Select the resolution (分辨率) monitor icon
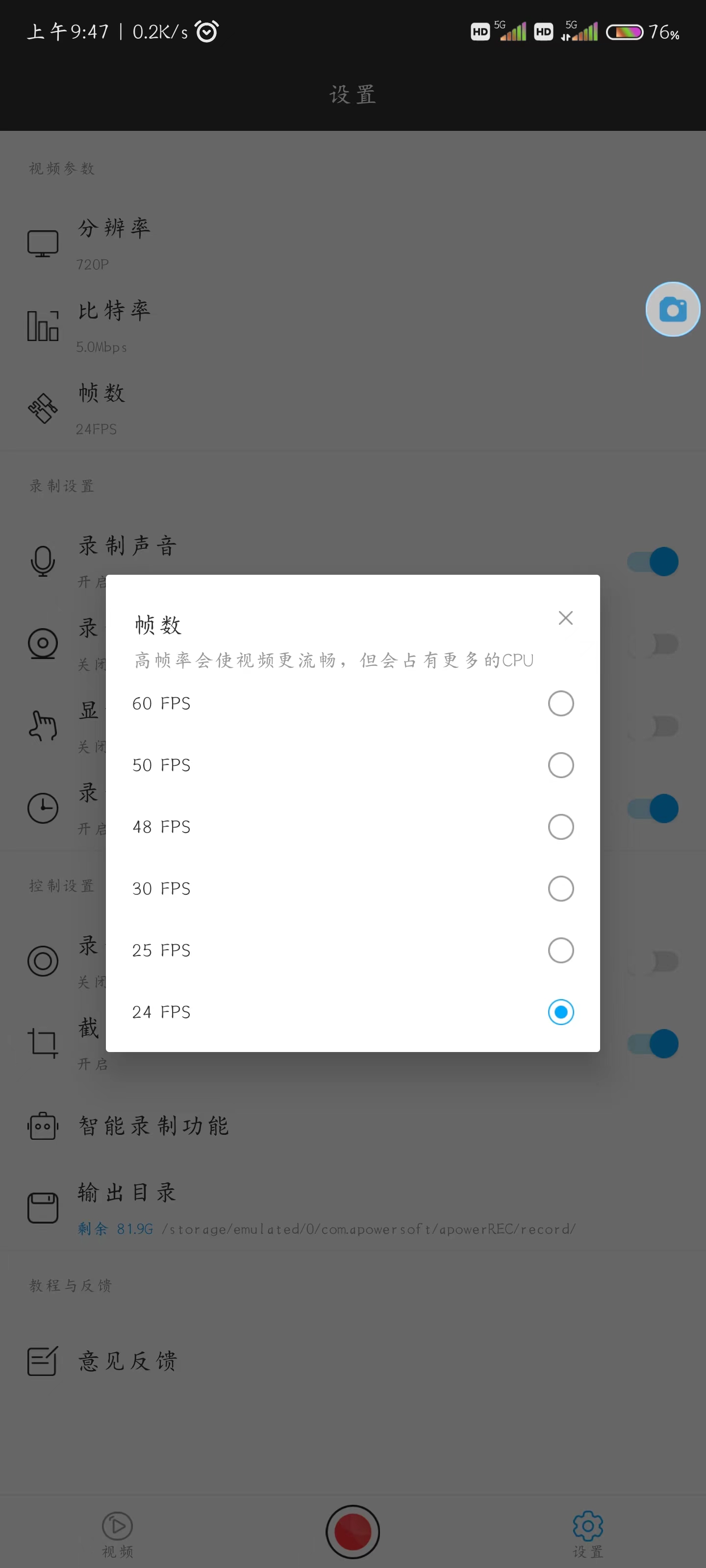706x1568 pixels. [x=43, y=241]
